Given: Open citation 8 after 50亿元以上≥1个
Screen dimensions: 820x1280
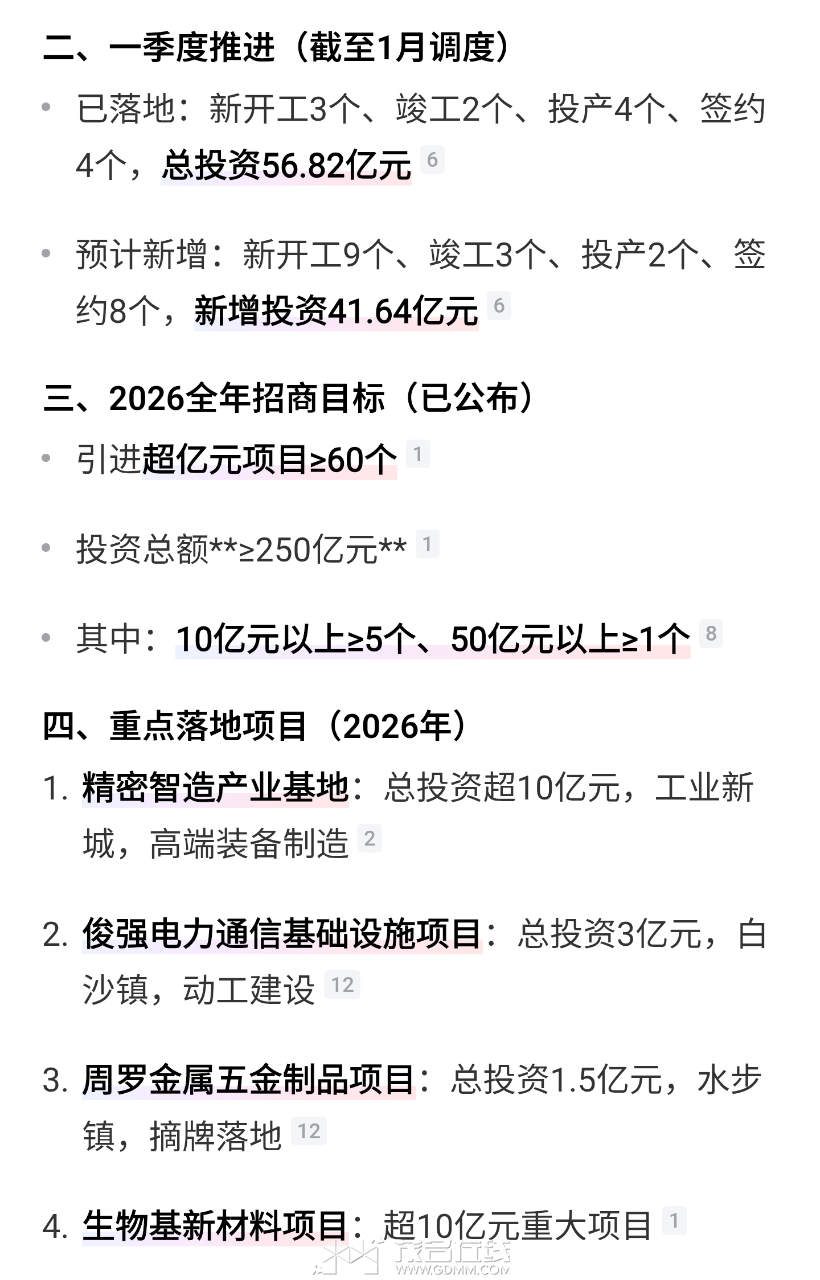Looking at the screenshot, I should pyautogui.click(x=711, y=633).
